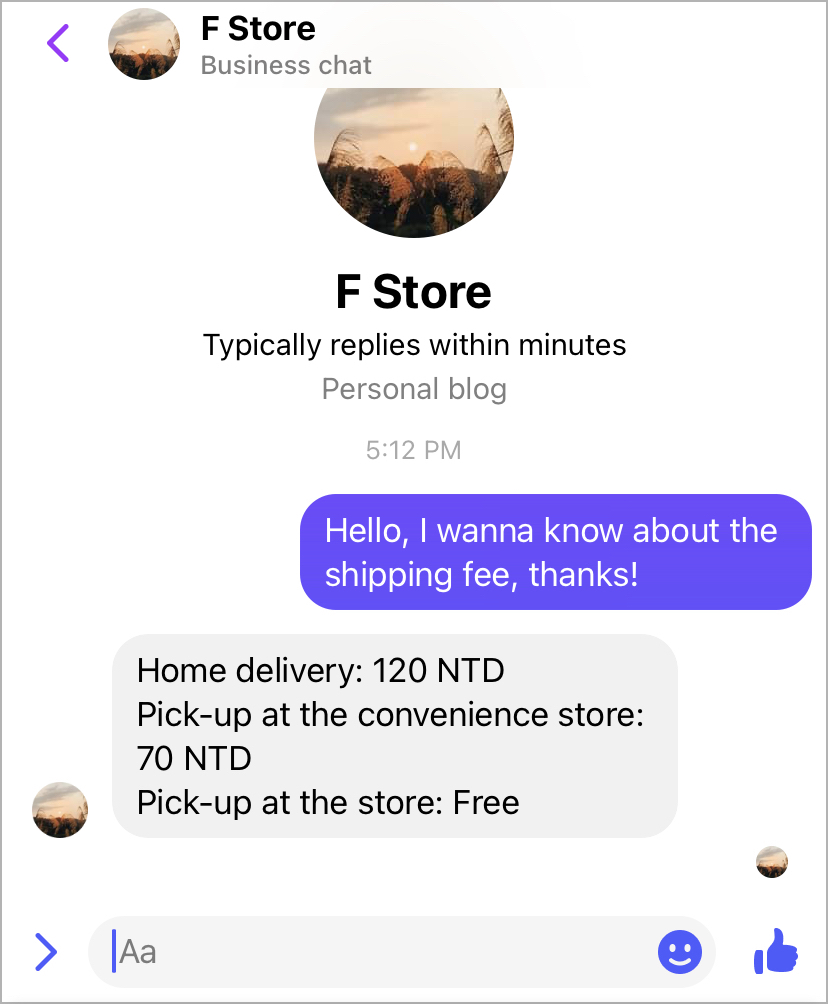Tap F Store avatar beside shipping reply
The image size is (828, 1004).
(60, 809)
